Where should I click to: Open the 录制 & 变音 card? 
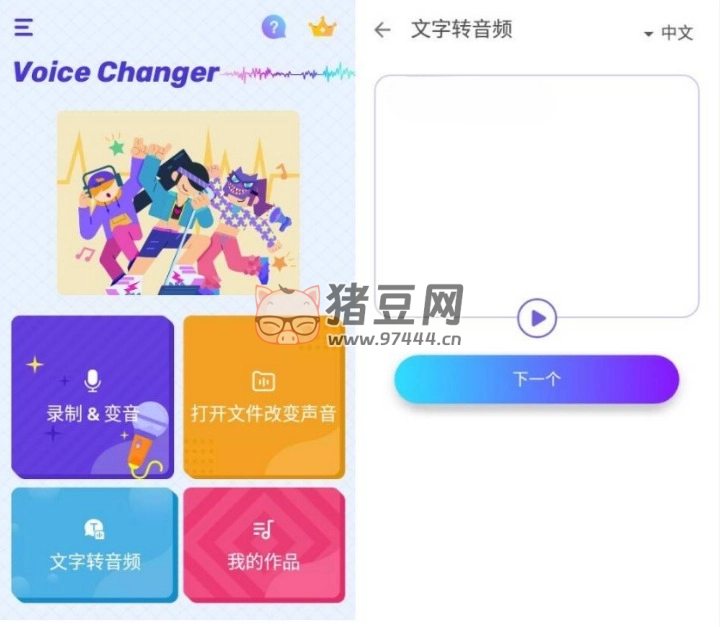point(93,397)
